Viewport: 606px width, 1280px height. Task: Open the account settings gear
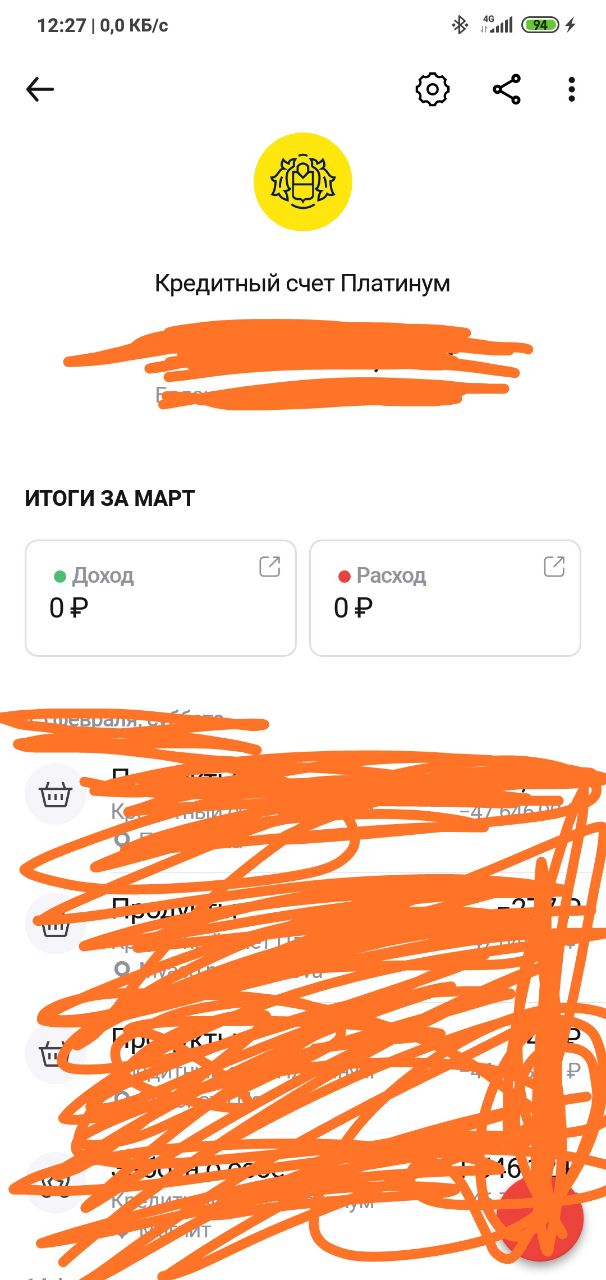click(x=432, y=90)
